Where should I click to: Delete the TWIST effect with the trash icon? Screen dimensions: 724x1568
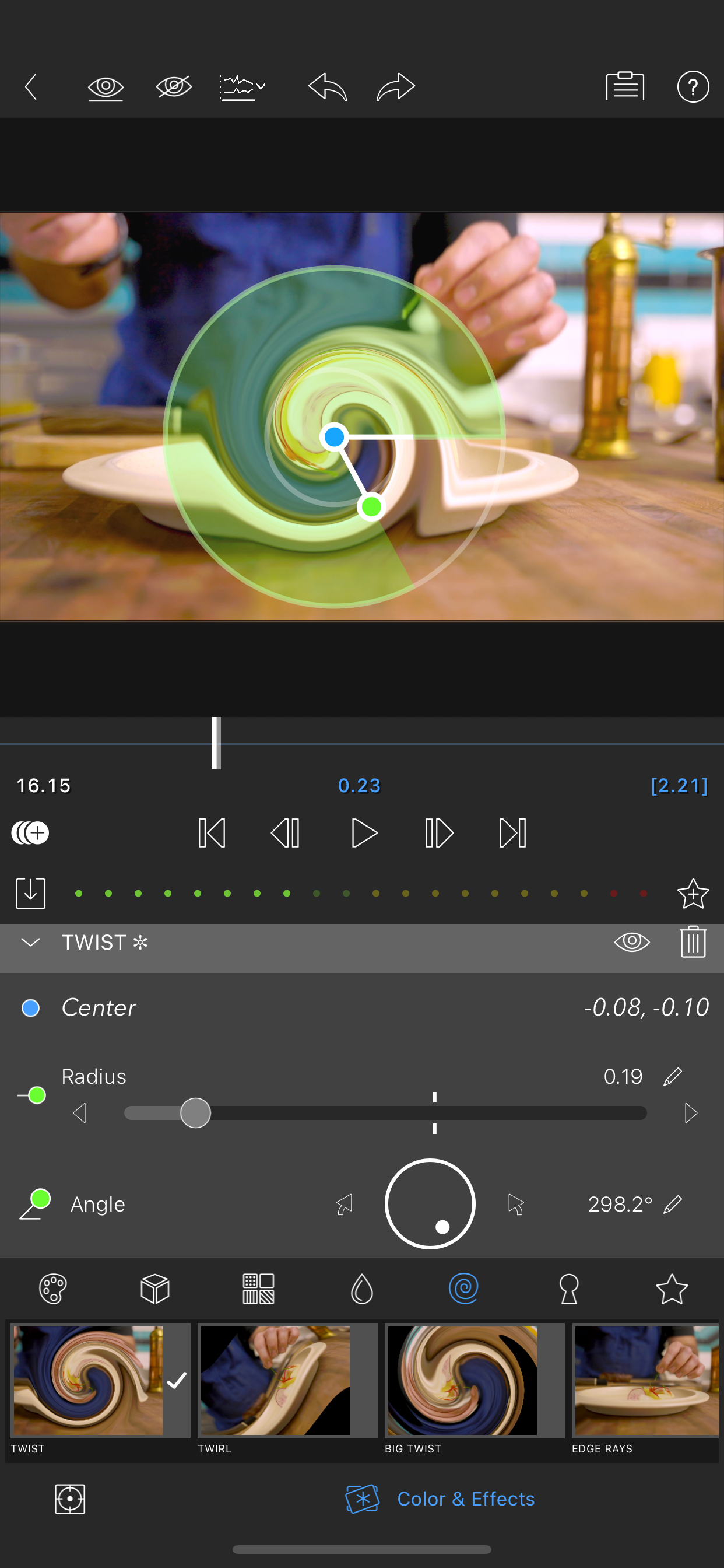click(693, 942)
